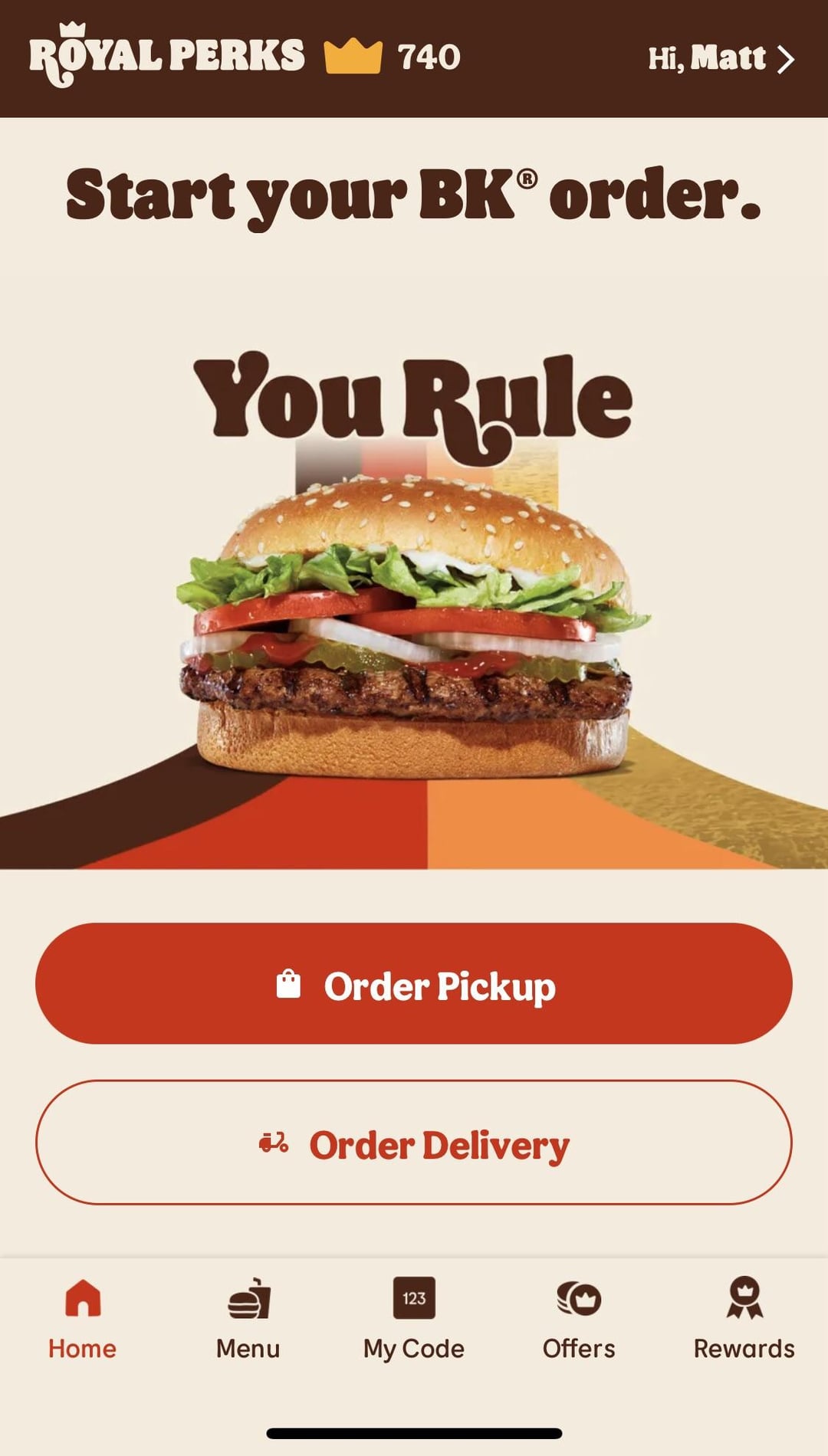
Task: View Royal Perks crown points balance
Action: [393, 57]
